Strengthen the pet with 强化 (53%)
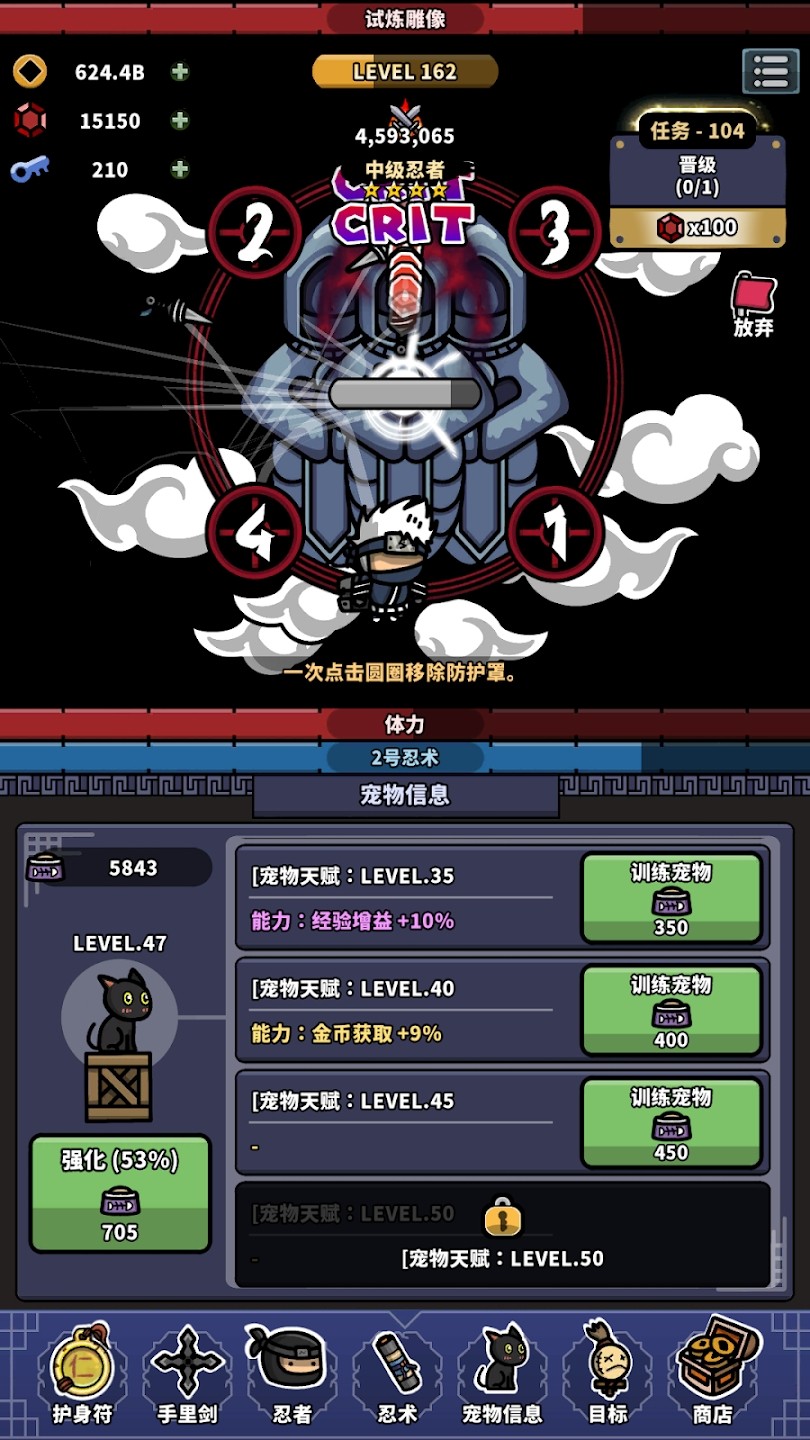This screenshot has height=1440, width=810. [x=120, y=1192]
